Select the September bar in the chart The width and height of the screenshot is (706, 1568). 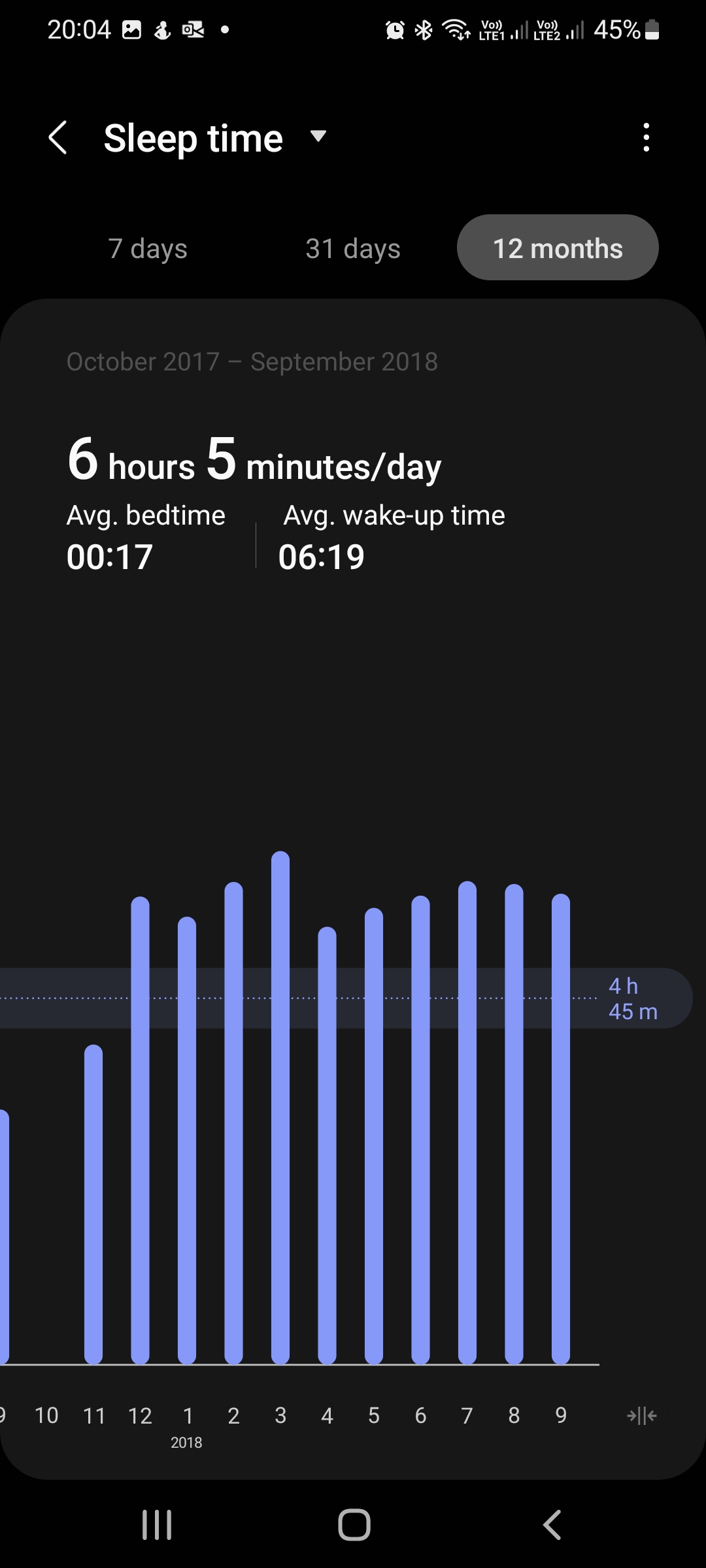pos(561,1130)
